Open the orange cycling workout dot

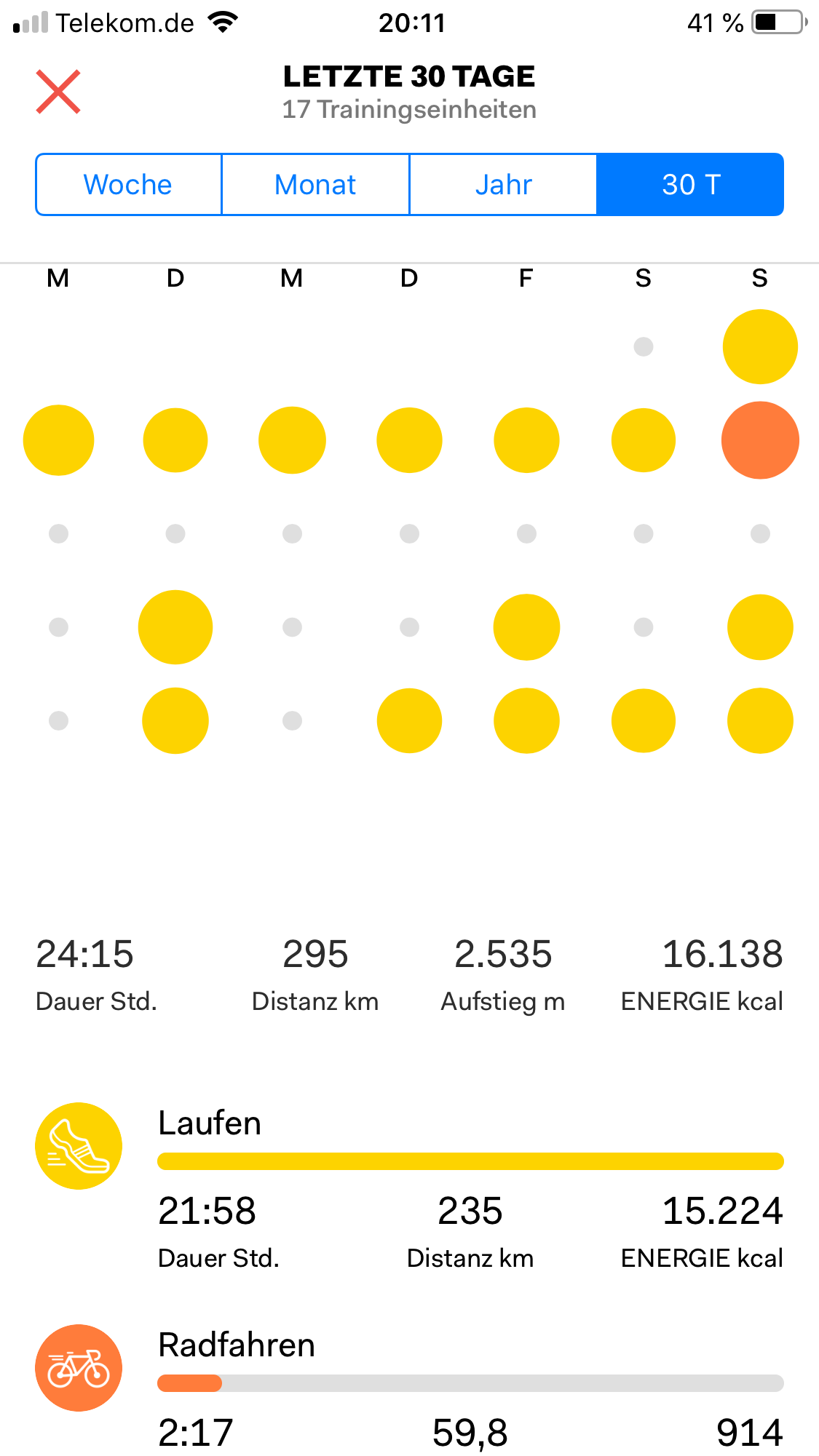(x=760, y=440)
